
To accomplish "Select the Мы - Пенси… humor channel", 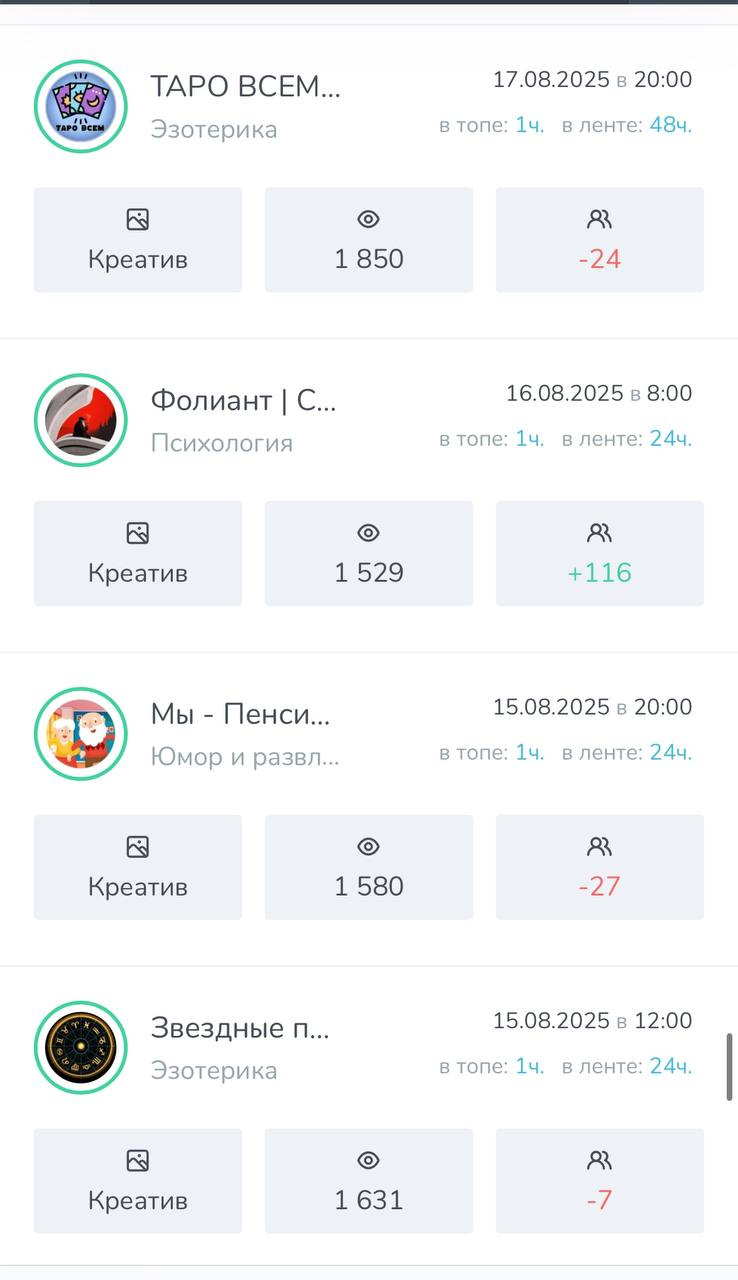I will [x=240, y=715].
